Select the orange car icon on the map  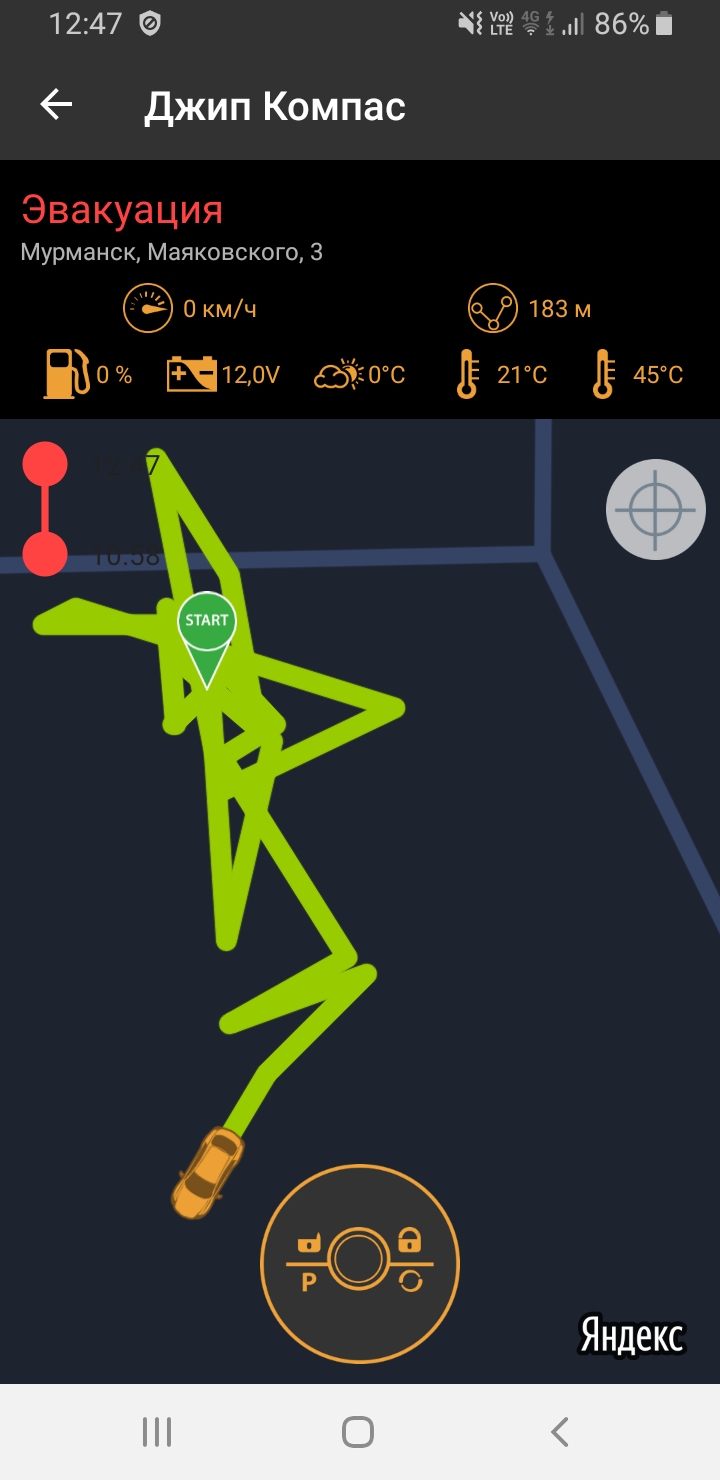(207, 1173)
